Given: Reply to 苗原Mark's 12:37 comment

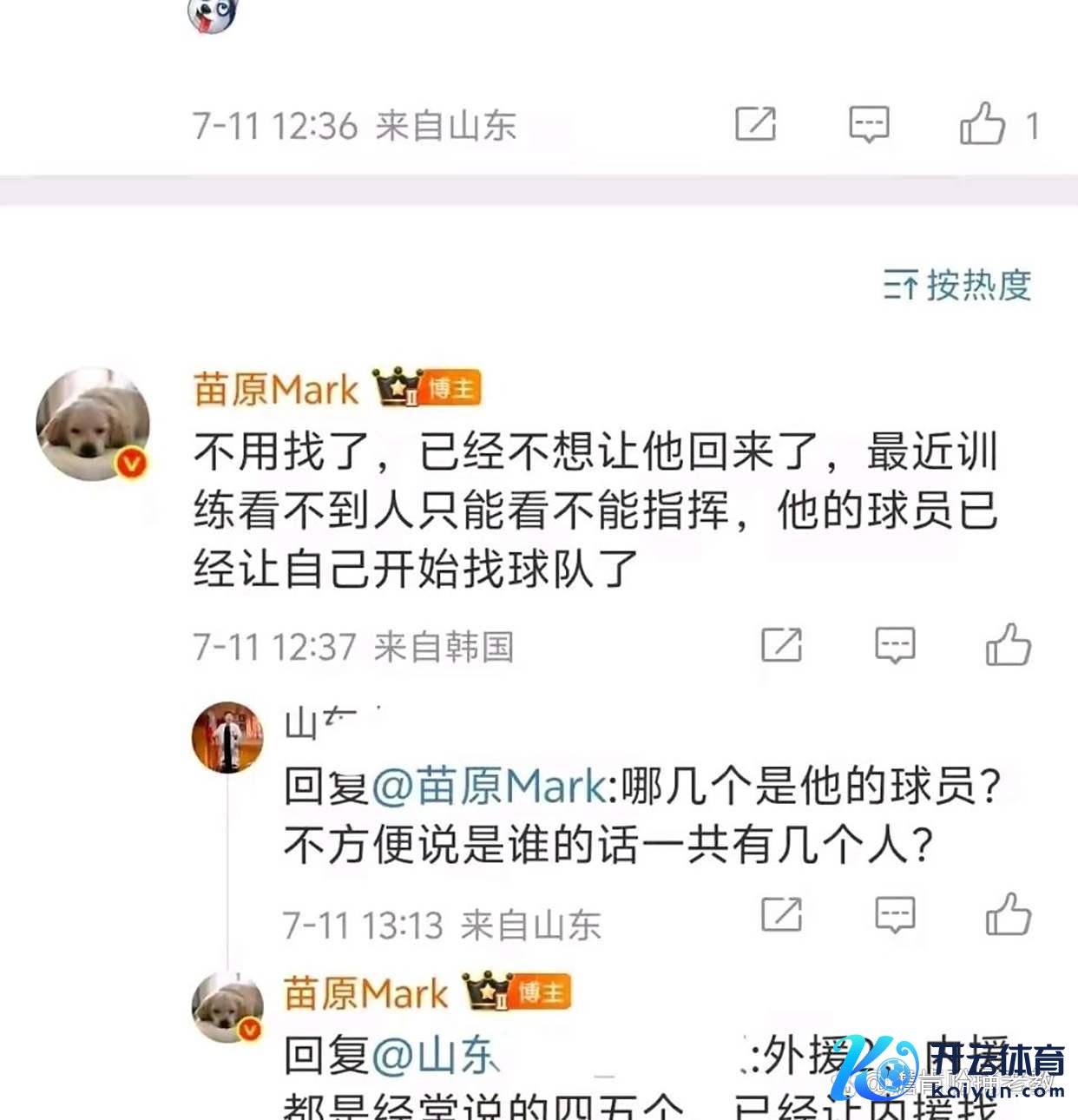Looking at the screenshot, I should tap(895, 646).
